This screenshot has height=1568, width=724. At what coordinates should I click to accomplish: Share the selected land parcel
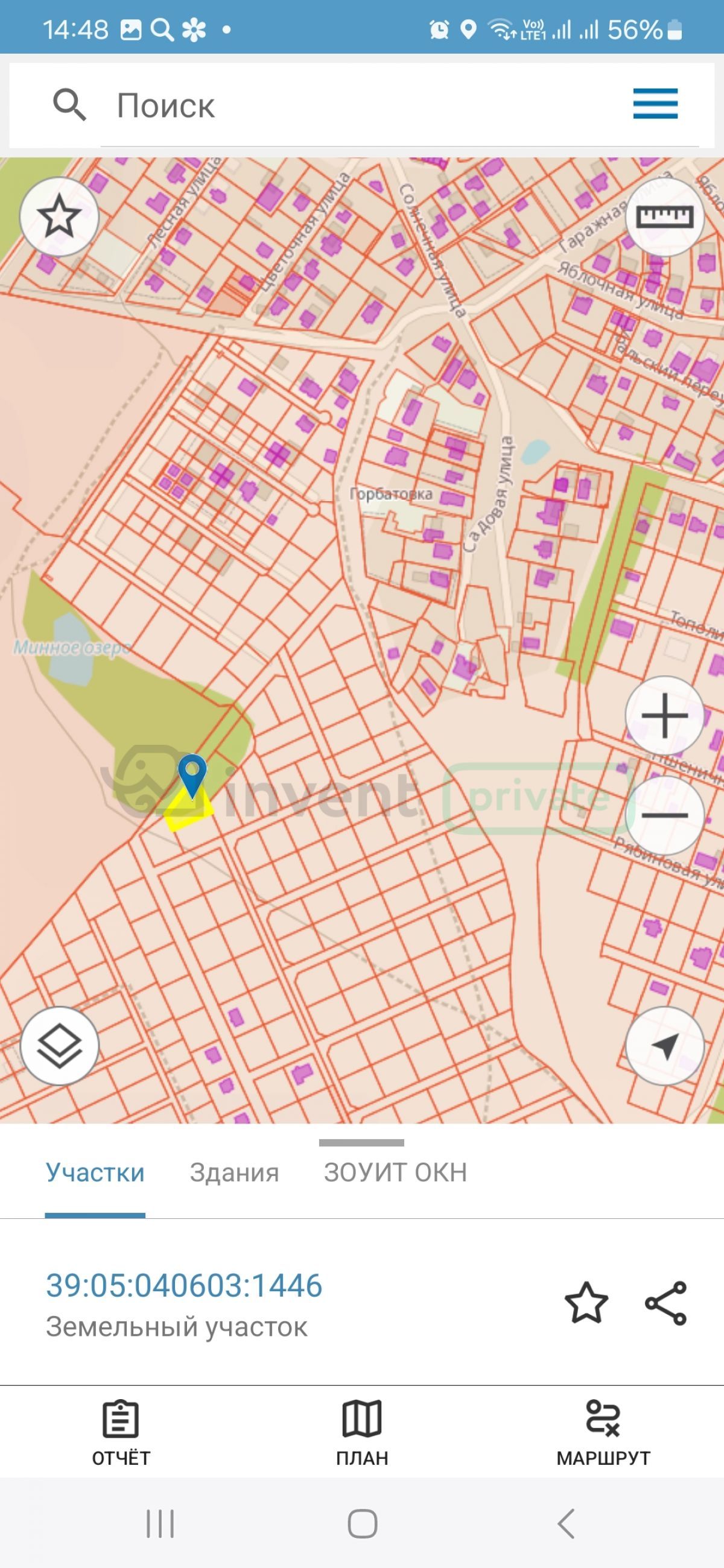point(665,1303)
